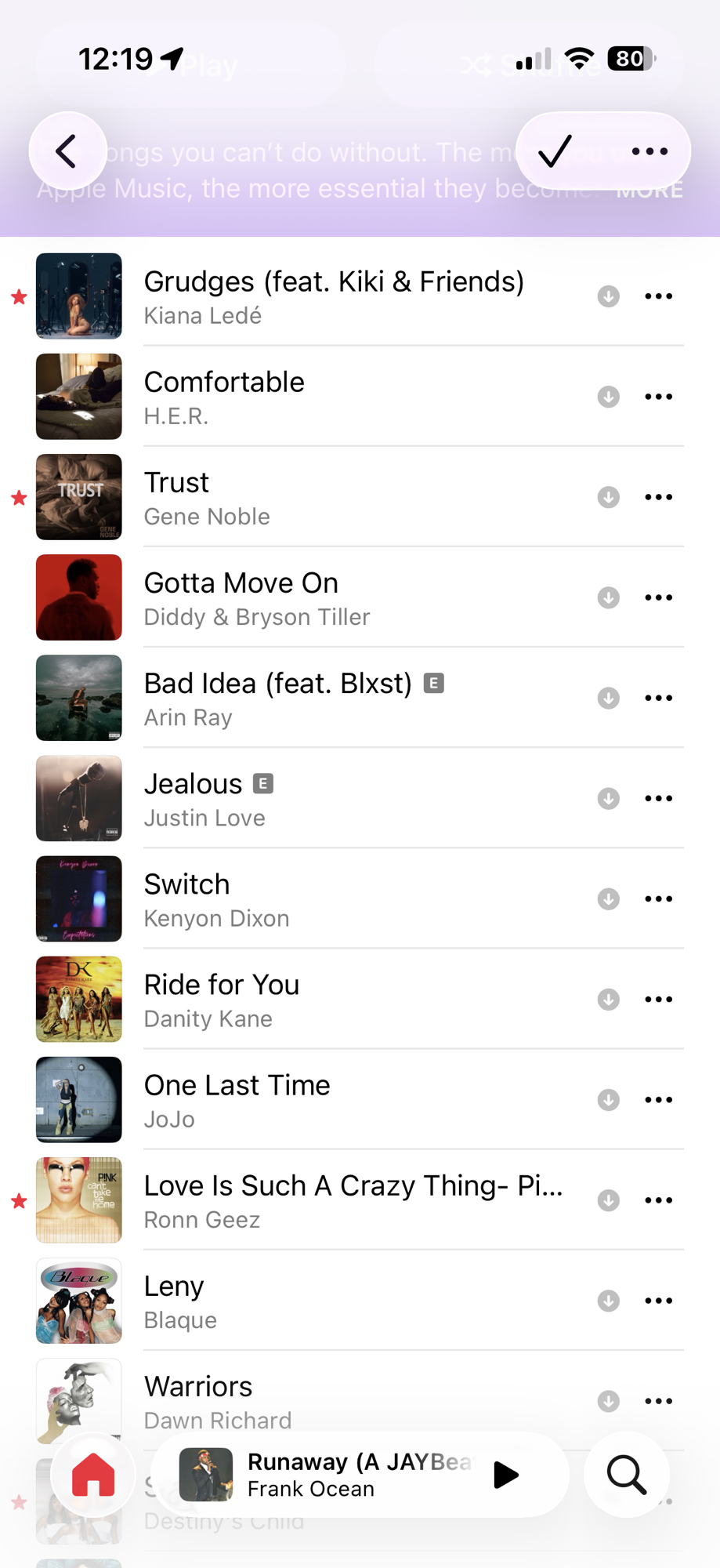Open more options for Trust by Gene Noble
Viewport: 720px width, 1568px height.
pyautogui.click(x=658, y=497)
